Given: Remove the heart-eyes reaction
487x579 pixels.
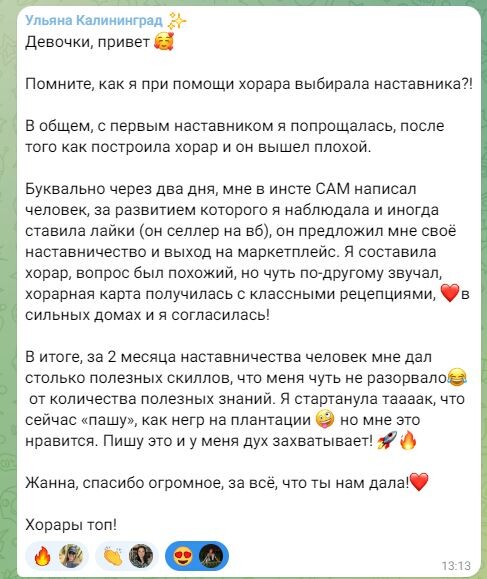Looking at the screenshot, I should coord(197,555).
